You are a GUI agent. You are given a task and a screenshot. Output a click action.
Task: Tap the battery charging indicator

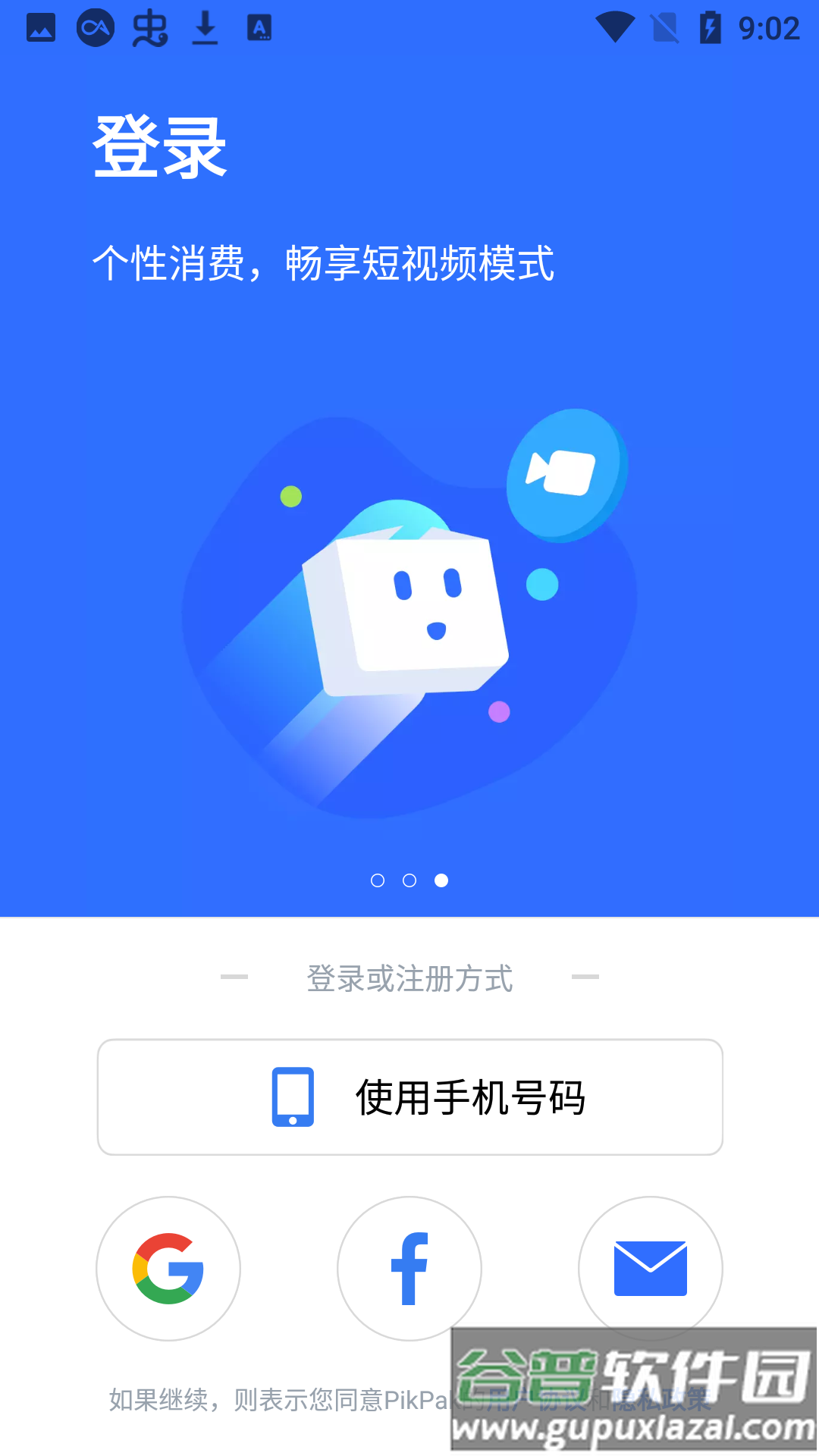coord(711,27)
